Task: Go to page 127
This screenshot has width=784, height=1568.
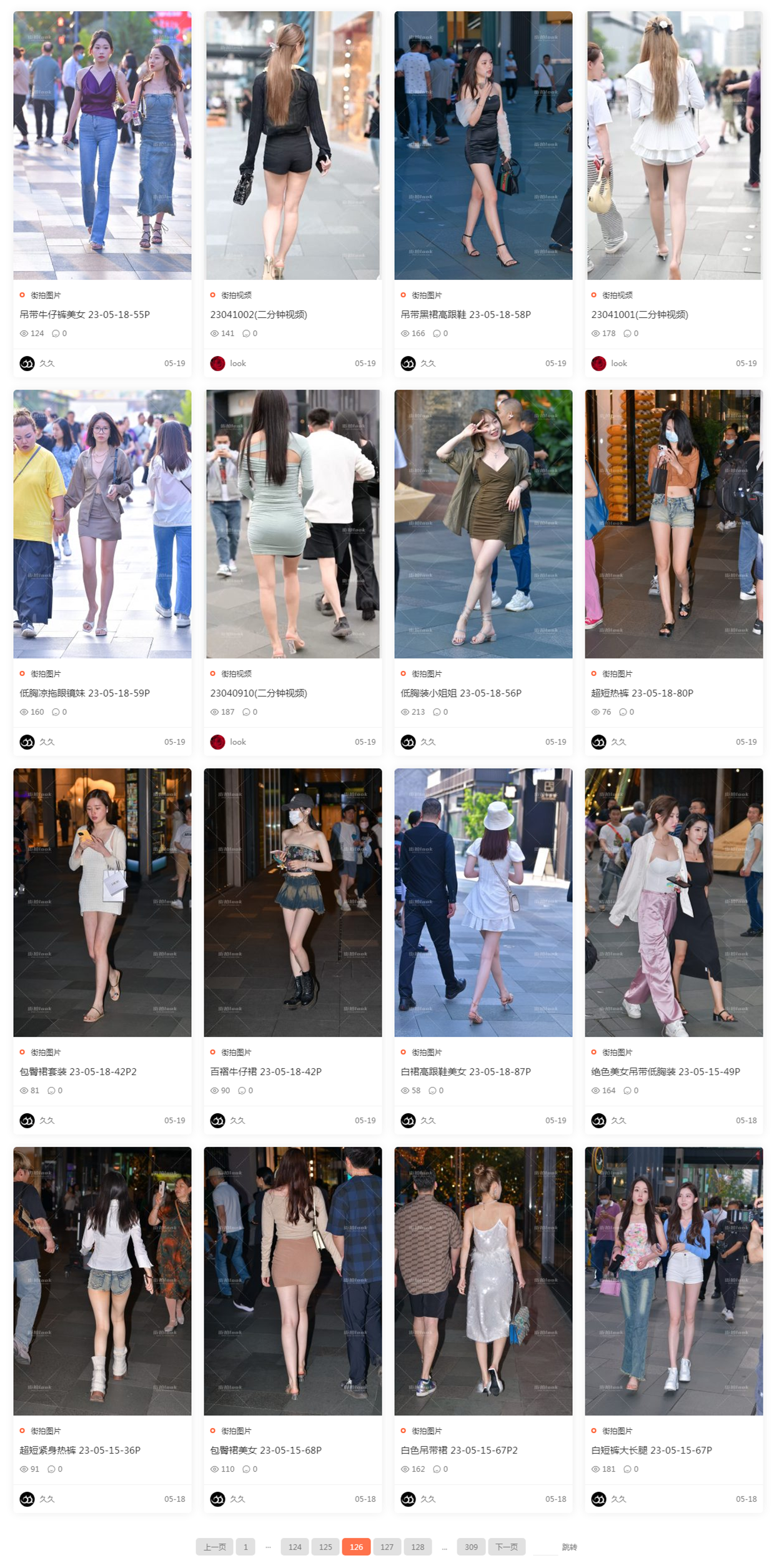Action: tap(387, 1547)
